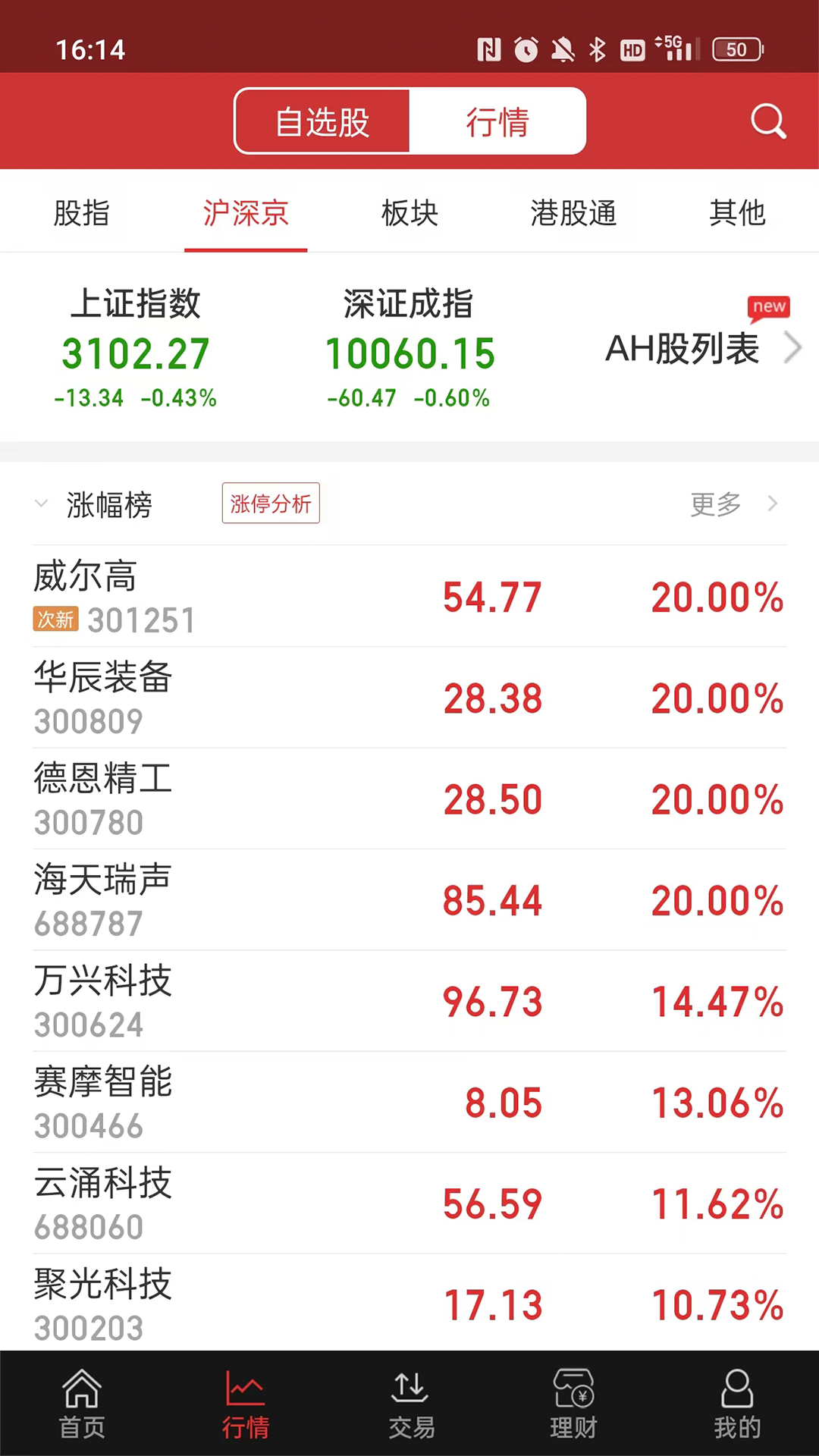Go to the 其他 tab
819x1456 pixels.
[737, 213]
